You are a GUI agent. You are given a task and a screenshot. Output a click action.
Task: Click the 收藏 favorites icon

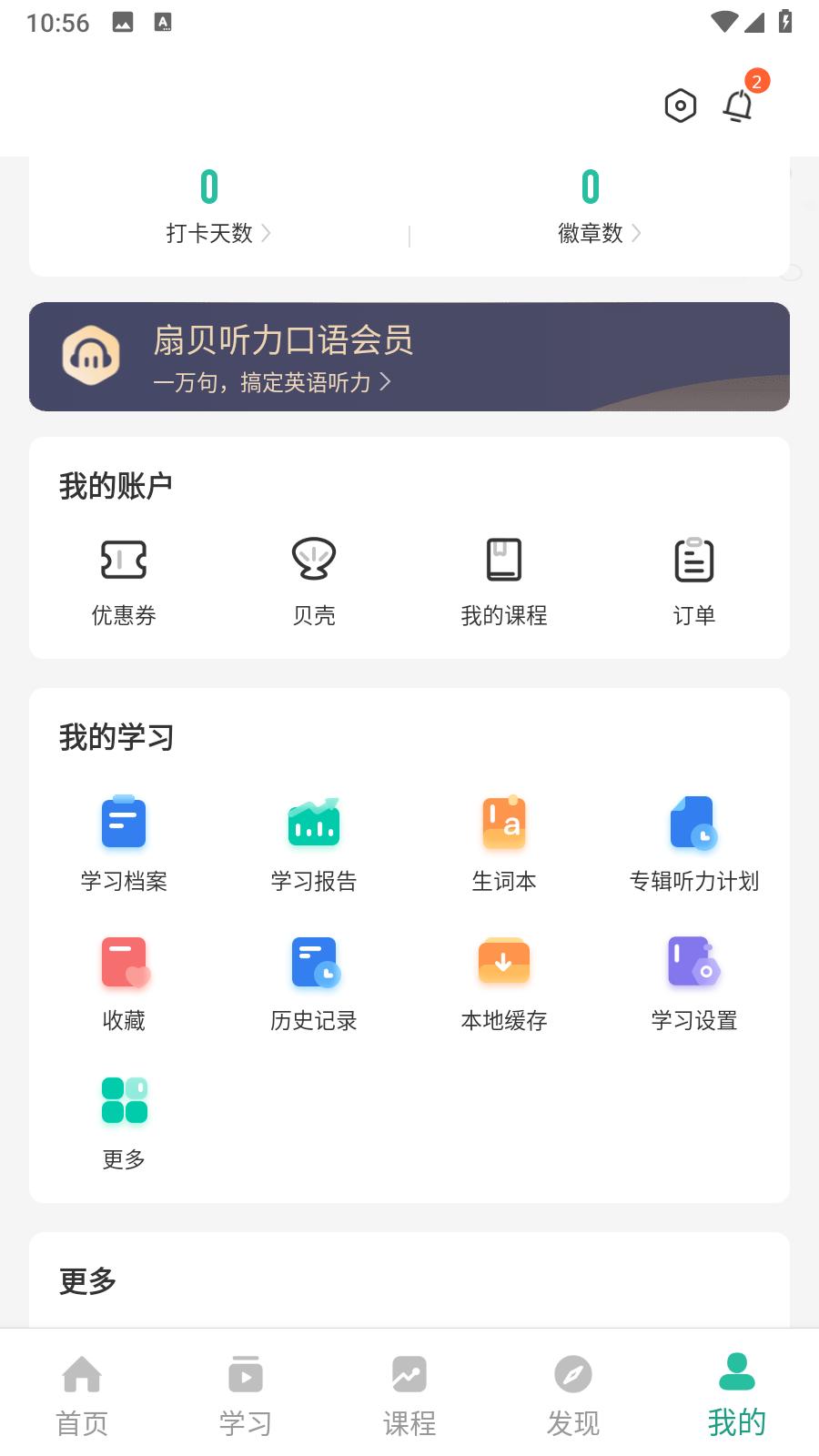pyautogui.click(x=124, y=961)
